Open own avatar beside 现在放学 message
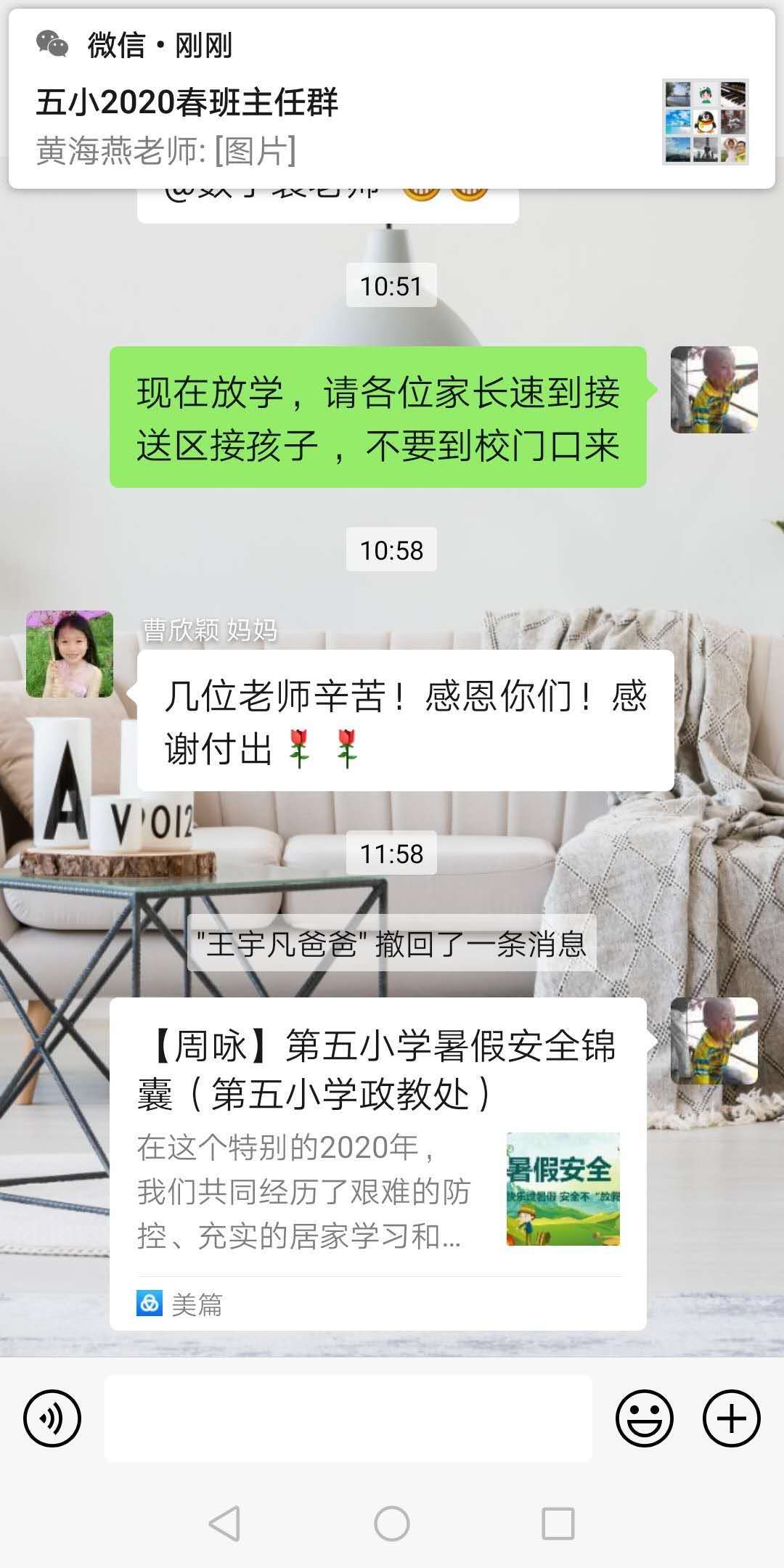 (x=714, y=390)
